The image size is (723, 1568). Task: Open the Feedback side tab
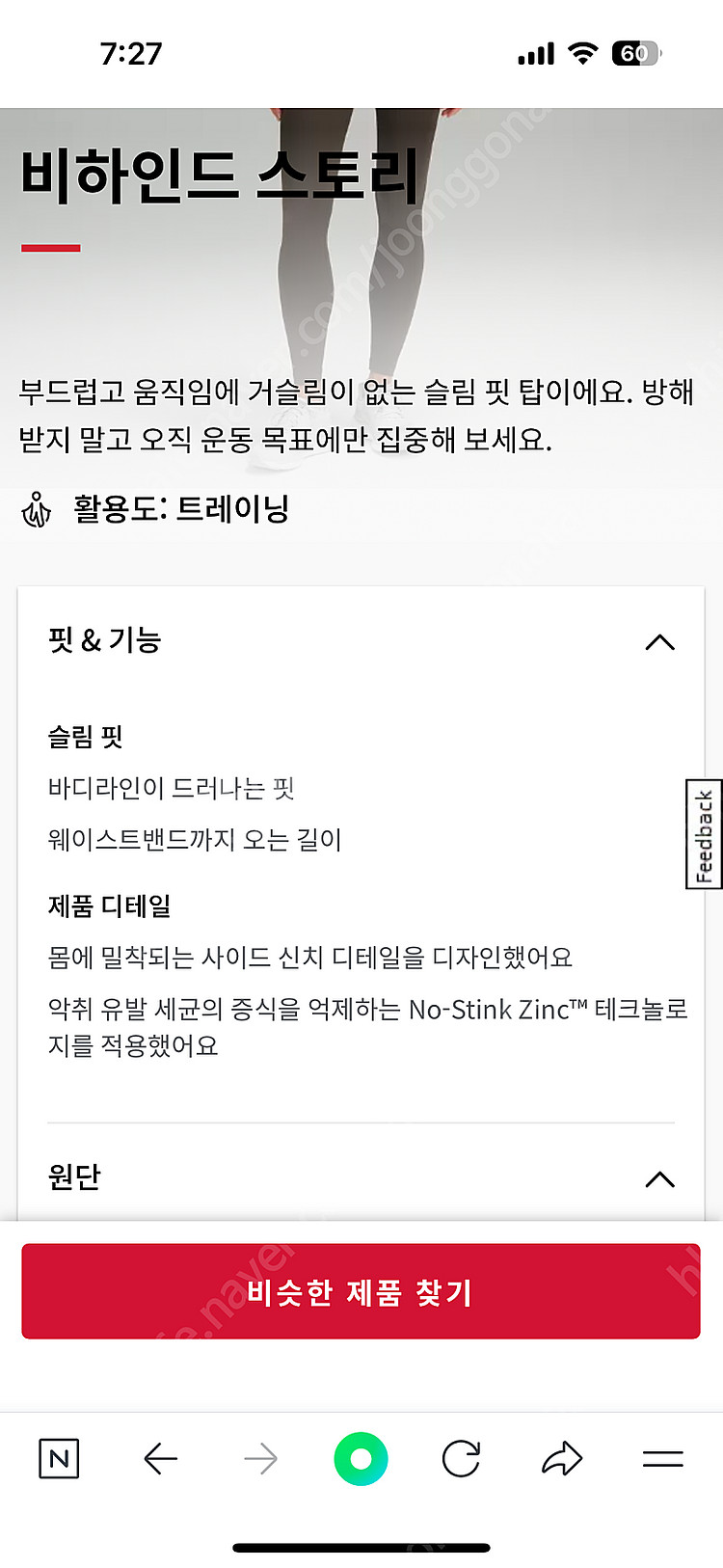[x=704, y=834]
